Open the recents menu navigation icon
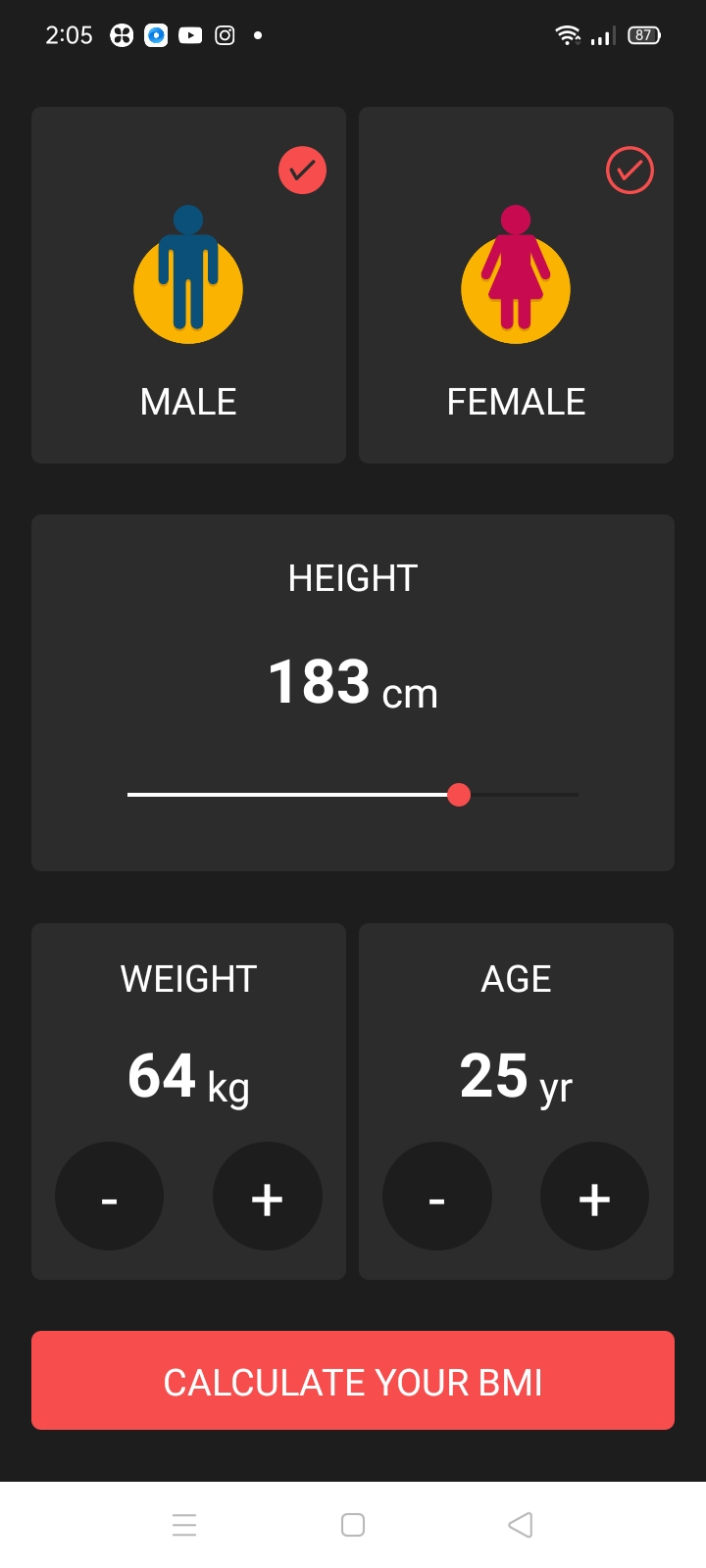Image resolution: width=706 pixels, height=1568 pixels. 184,1525
